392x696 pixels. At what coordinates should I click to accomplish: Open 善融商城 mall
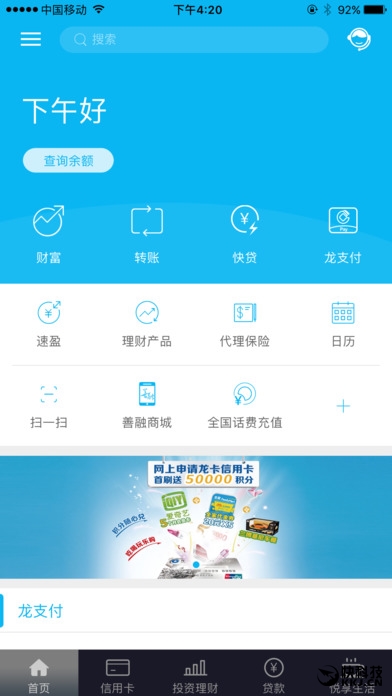147,405
